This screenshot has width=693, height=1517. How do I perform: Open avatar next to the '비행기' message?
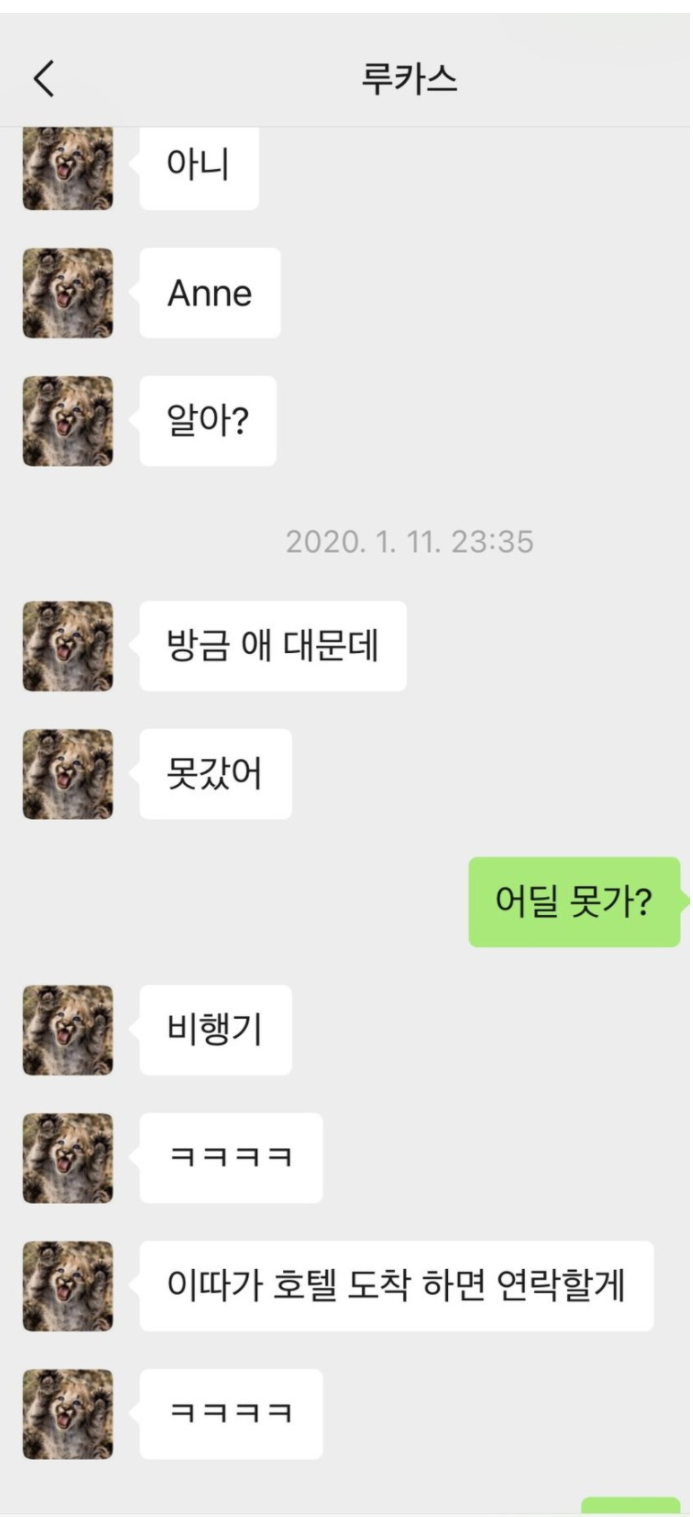pyautogui.click(x=68, y=1030)
